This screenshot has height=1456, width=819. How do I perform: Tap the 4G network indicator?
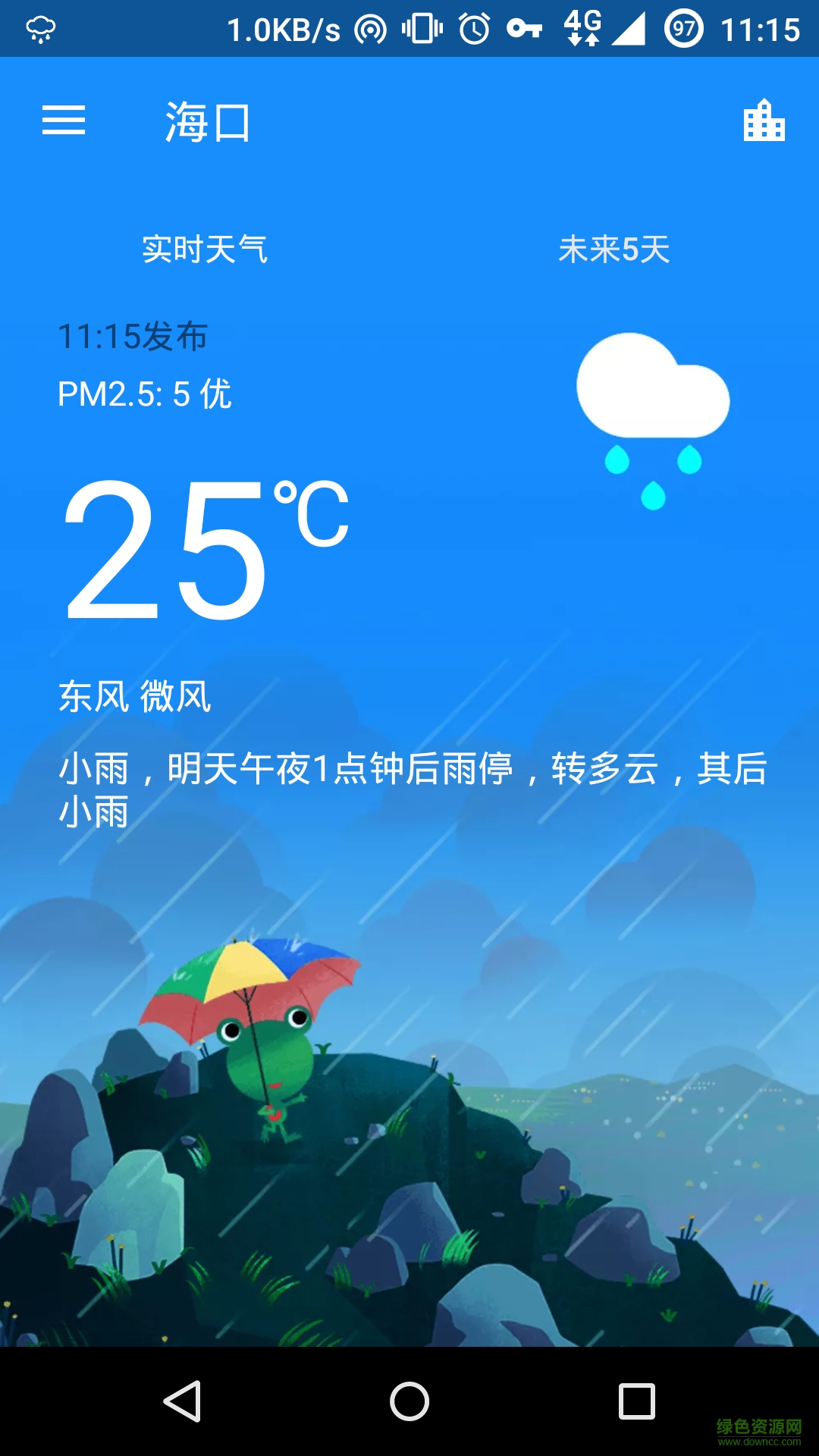584,29
